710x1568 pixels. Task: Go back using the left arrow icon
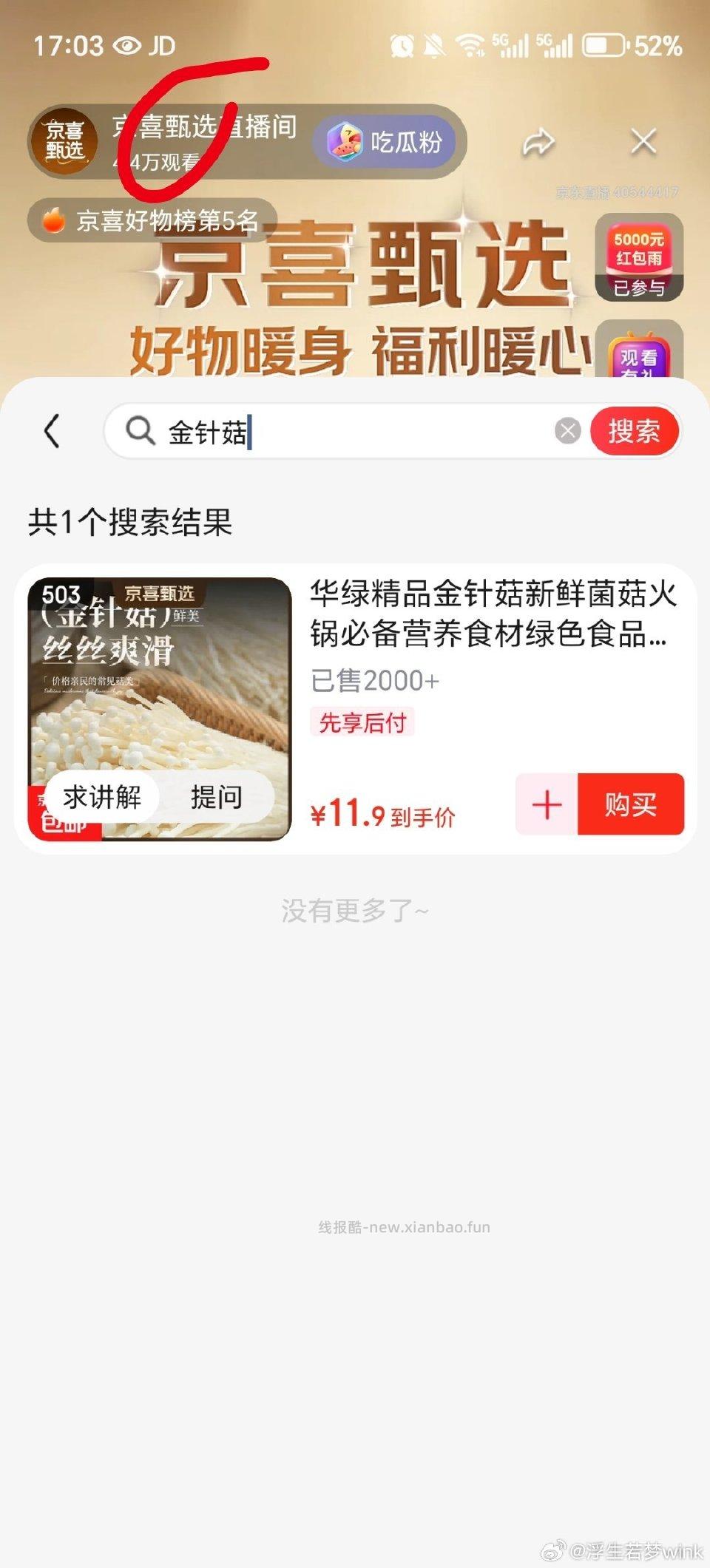pyautogui.click(x=52, y=431)
